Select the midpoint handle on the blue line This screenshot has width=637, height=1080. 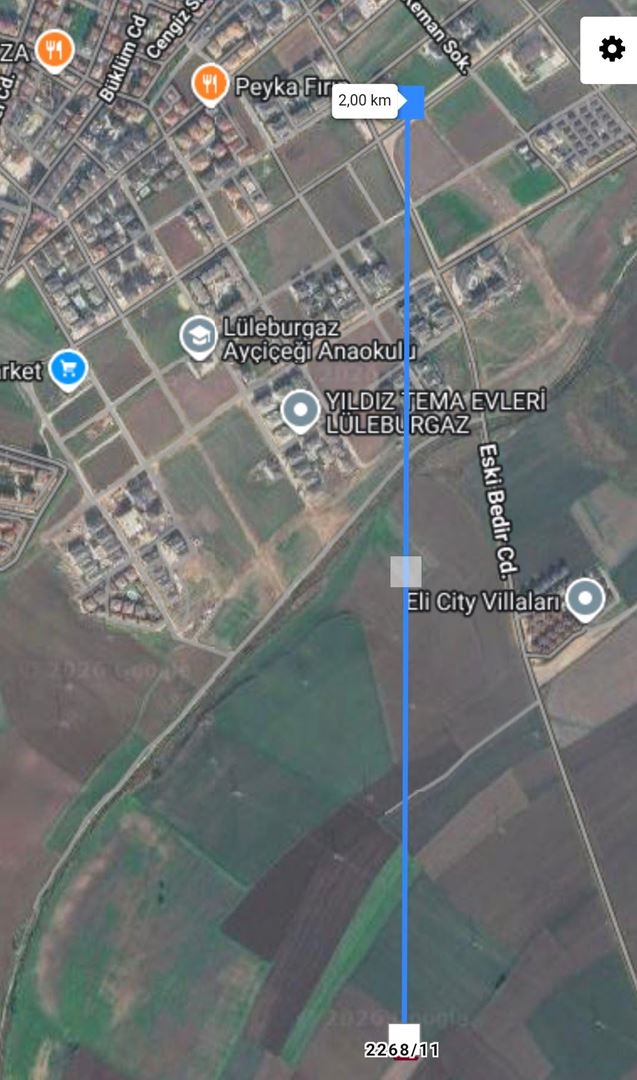pyautogui.click(x=406, y=572)
